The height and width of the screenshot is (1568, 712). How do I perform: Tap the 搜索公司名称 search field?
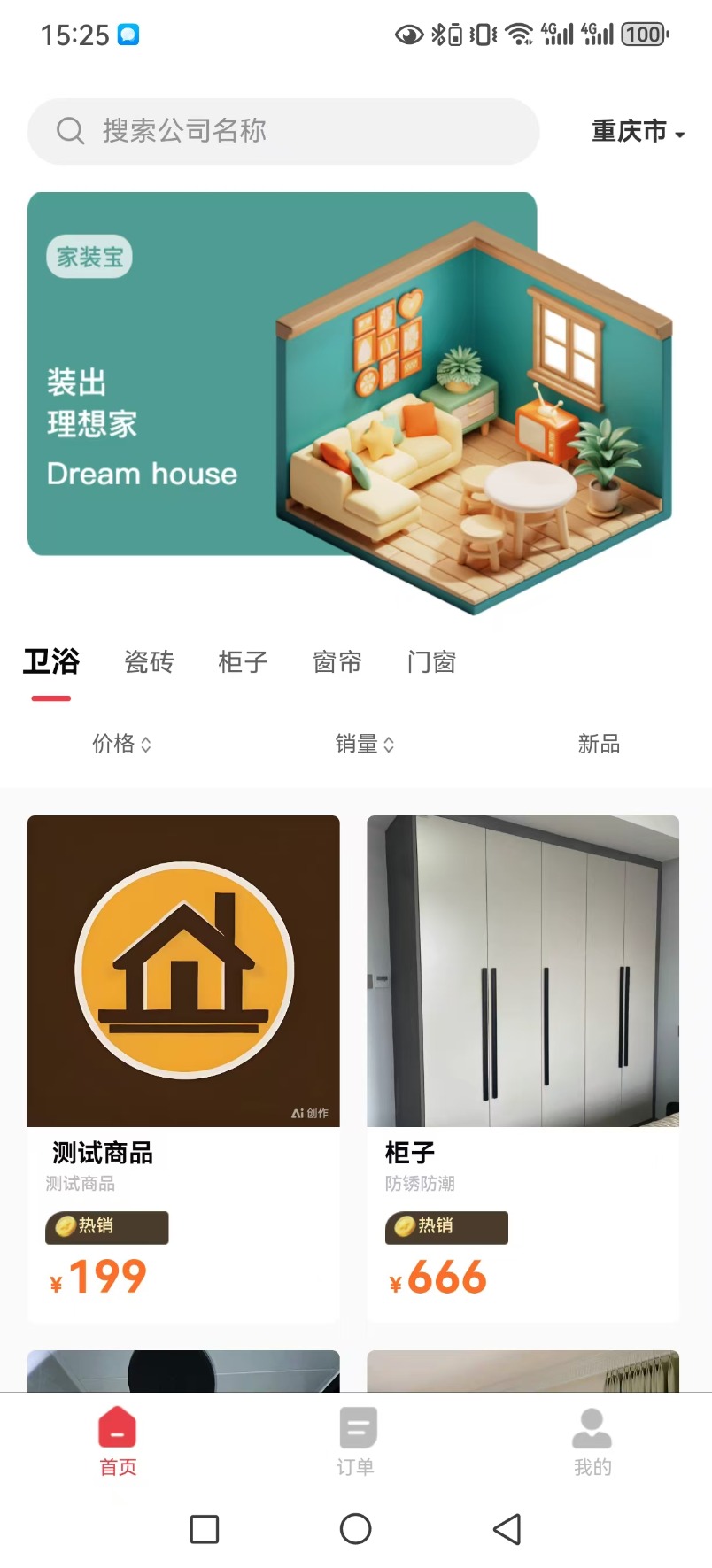283,131
